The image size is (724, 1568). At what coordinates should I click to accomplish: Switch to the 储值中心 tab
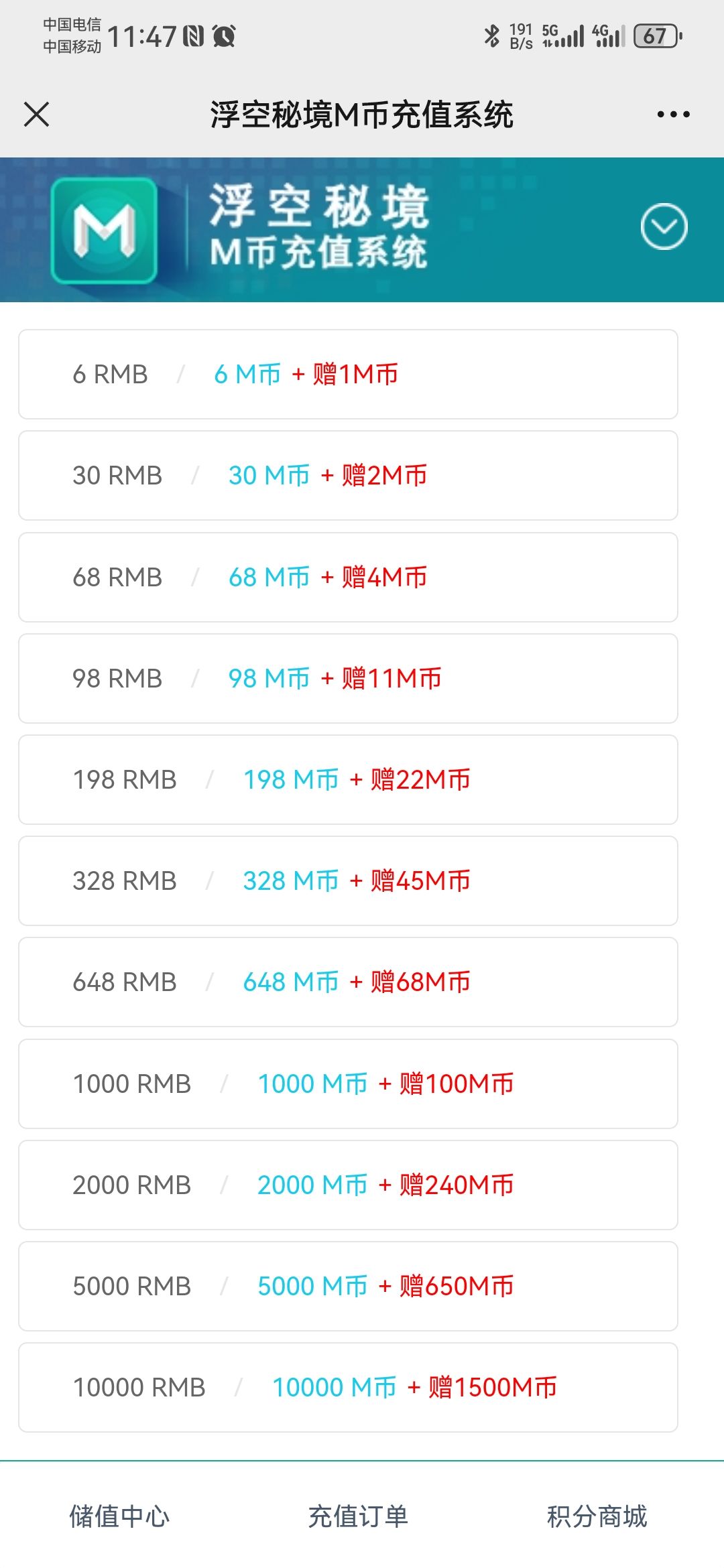(x=119, y=1516)
